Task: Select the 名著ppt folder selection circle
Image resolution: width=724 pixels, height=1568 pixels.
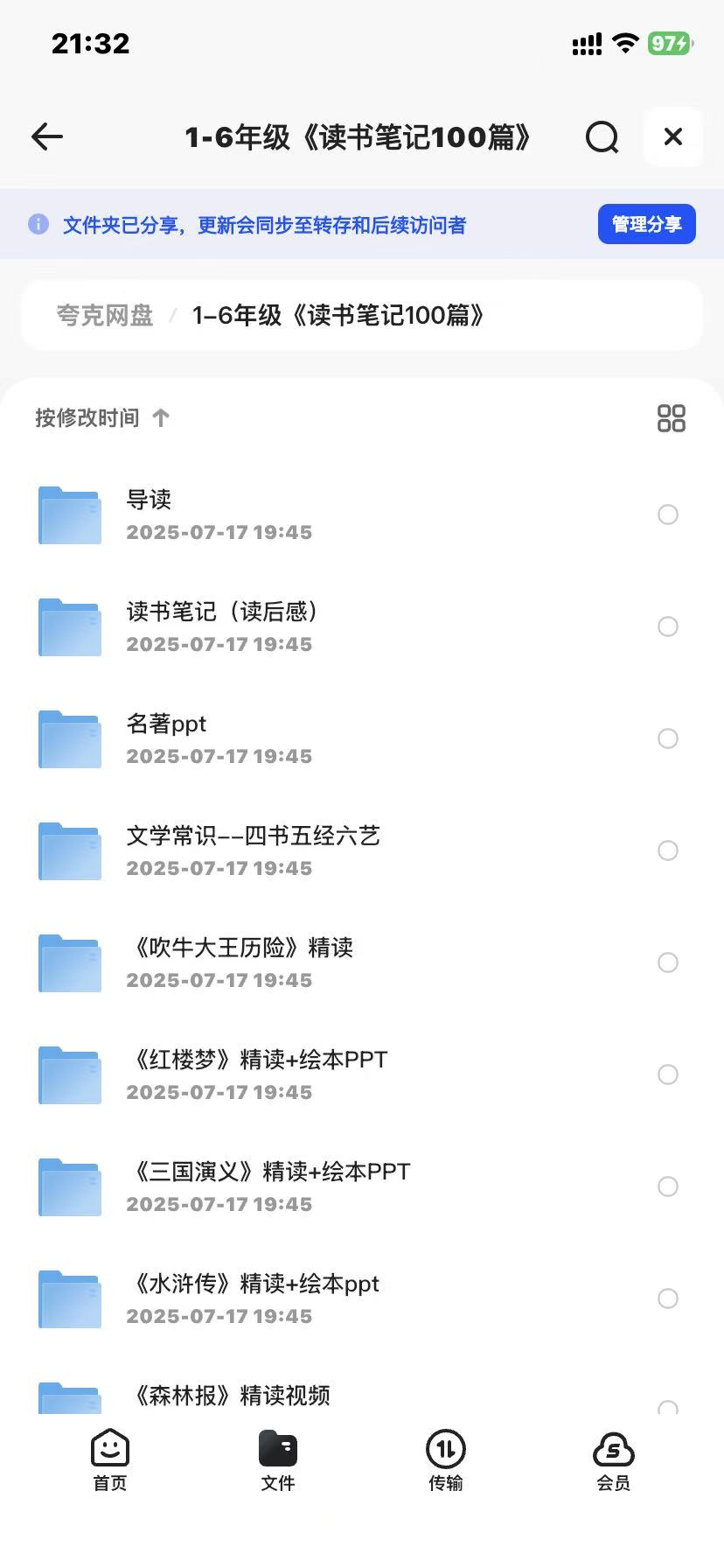Action: 668,738
